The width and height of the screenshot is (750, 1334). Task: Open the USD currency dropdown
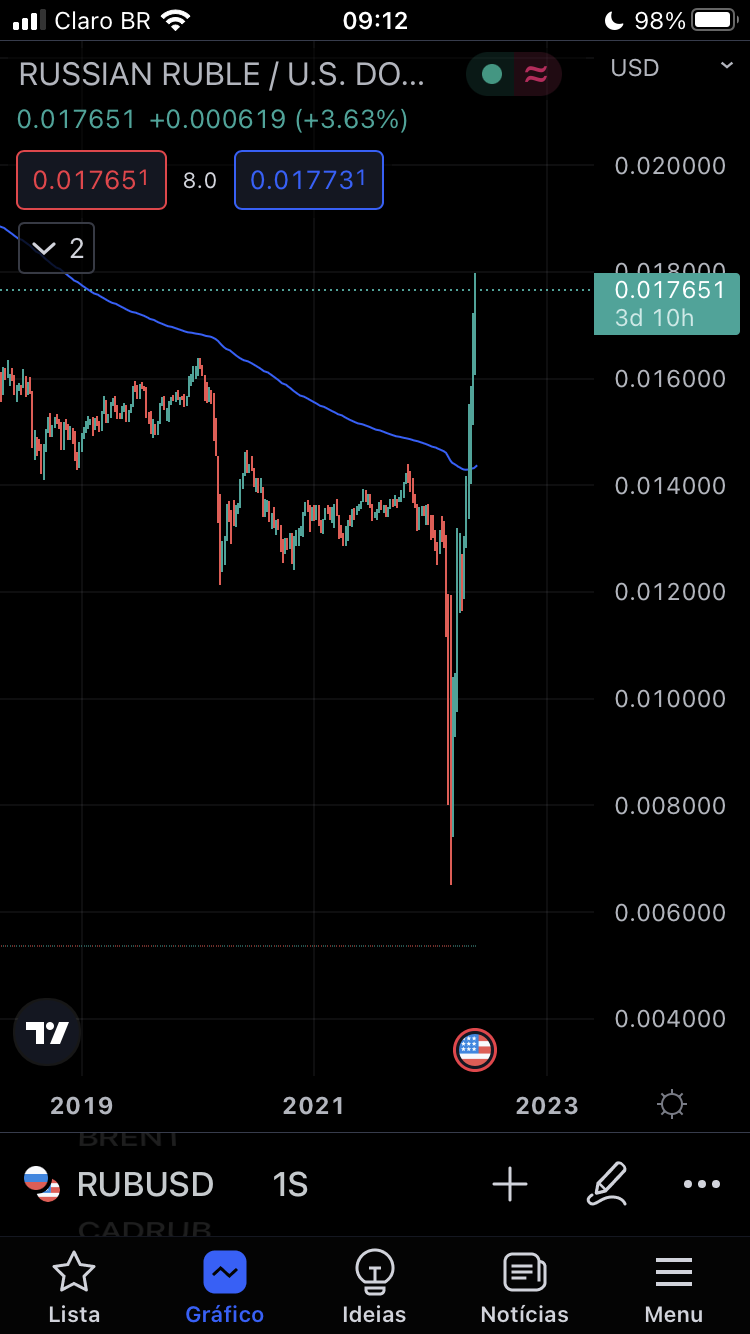672,68
